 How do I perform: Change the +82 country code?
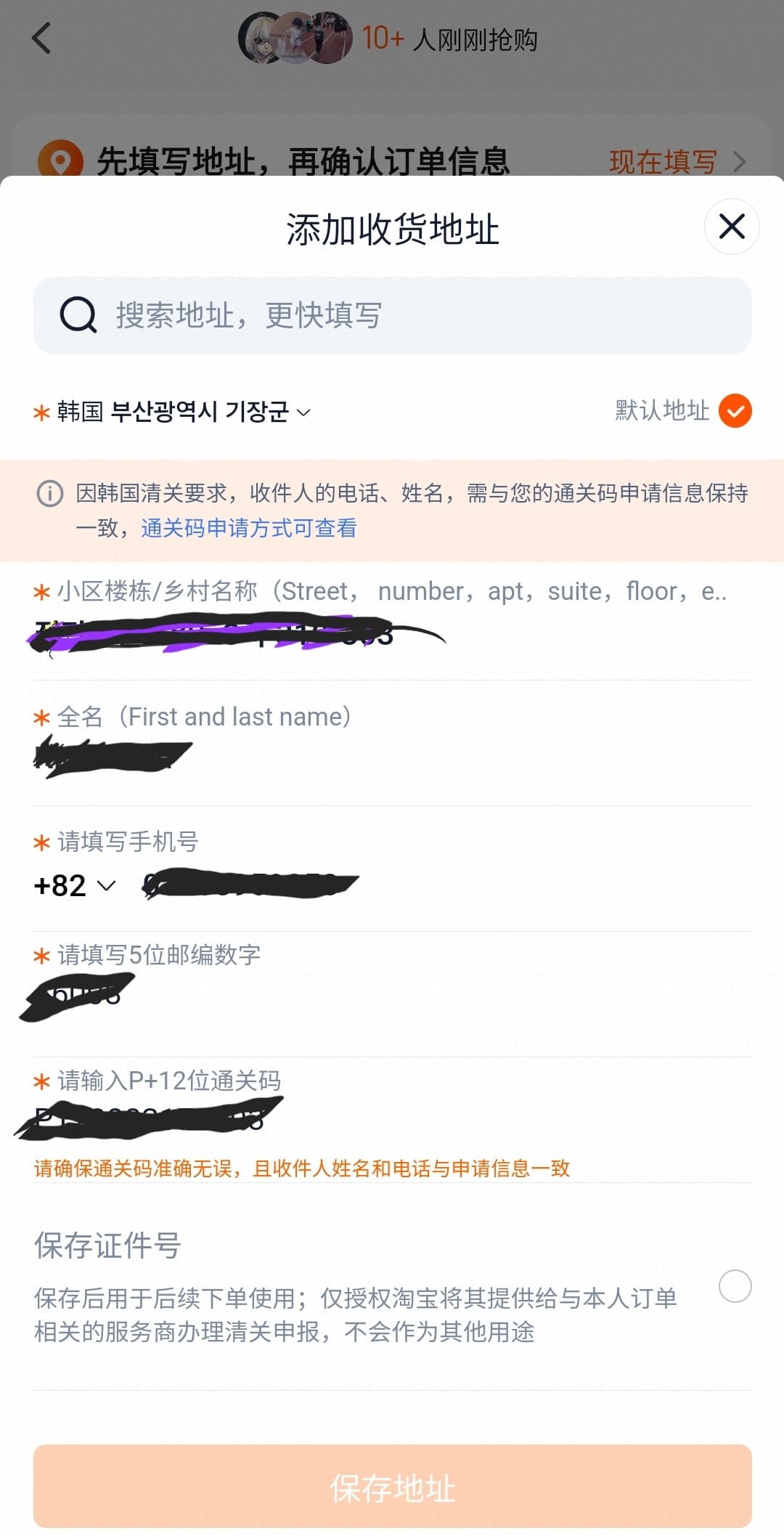click(x=74, y=885)
